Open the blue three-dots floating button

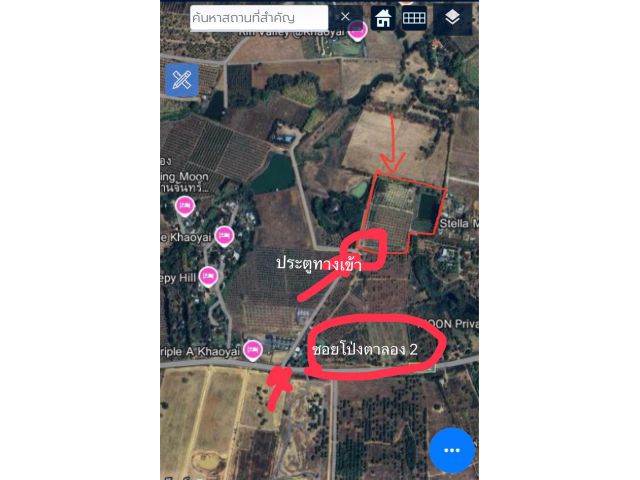451,451
